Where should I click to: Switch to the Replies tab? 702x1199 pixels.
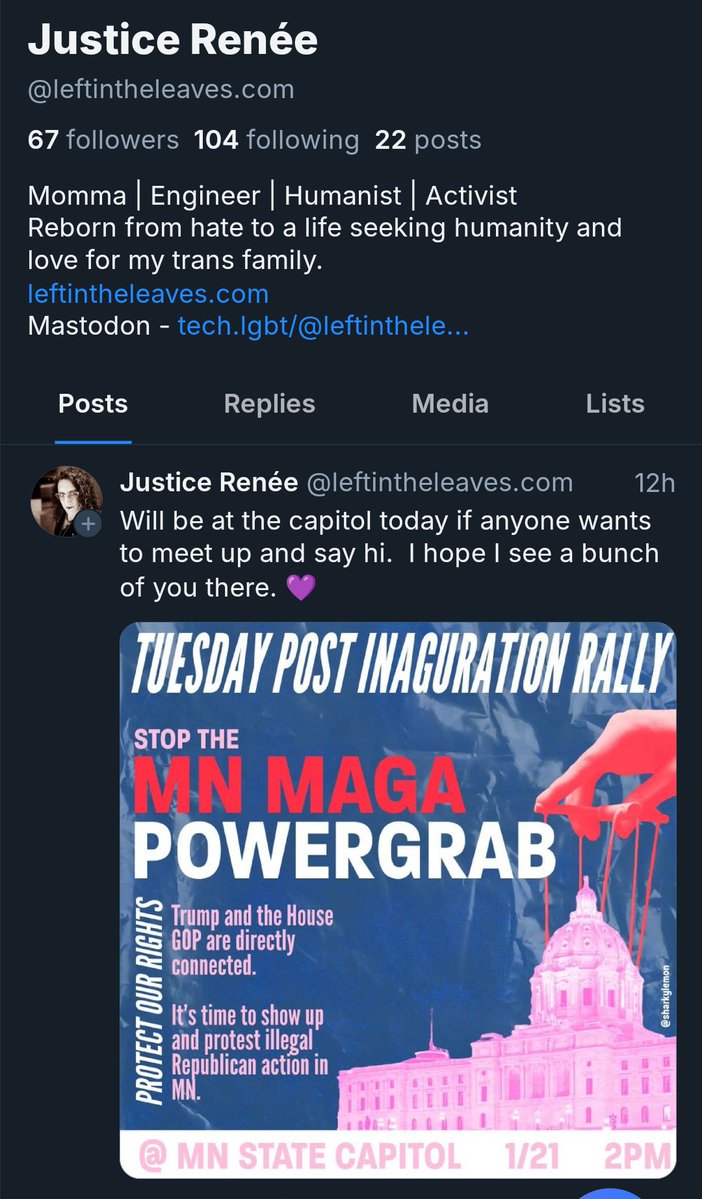pos(269,404)
